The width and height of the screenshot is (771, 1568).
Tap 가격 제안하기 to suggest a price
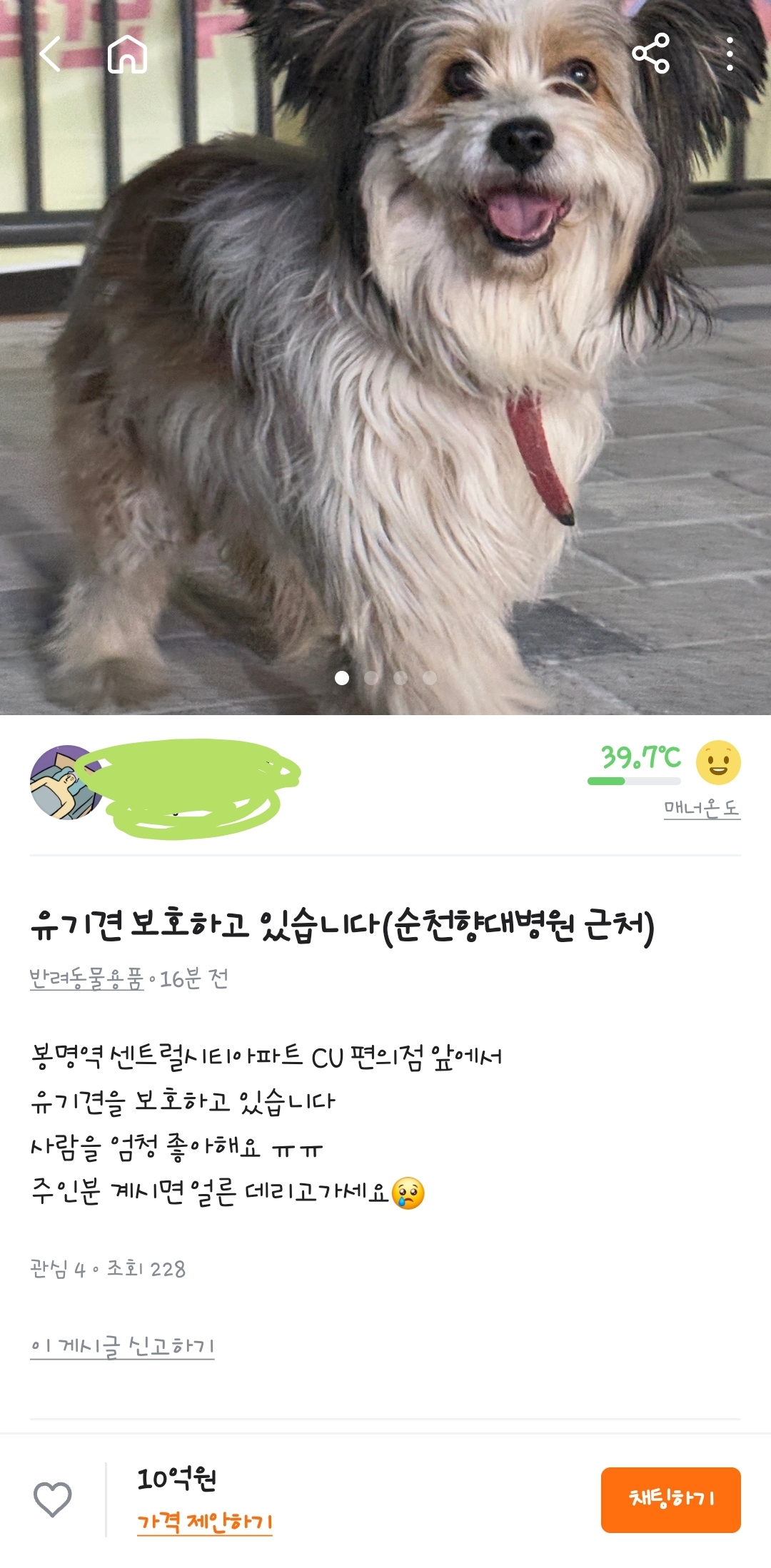coord(204,1522)
